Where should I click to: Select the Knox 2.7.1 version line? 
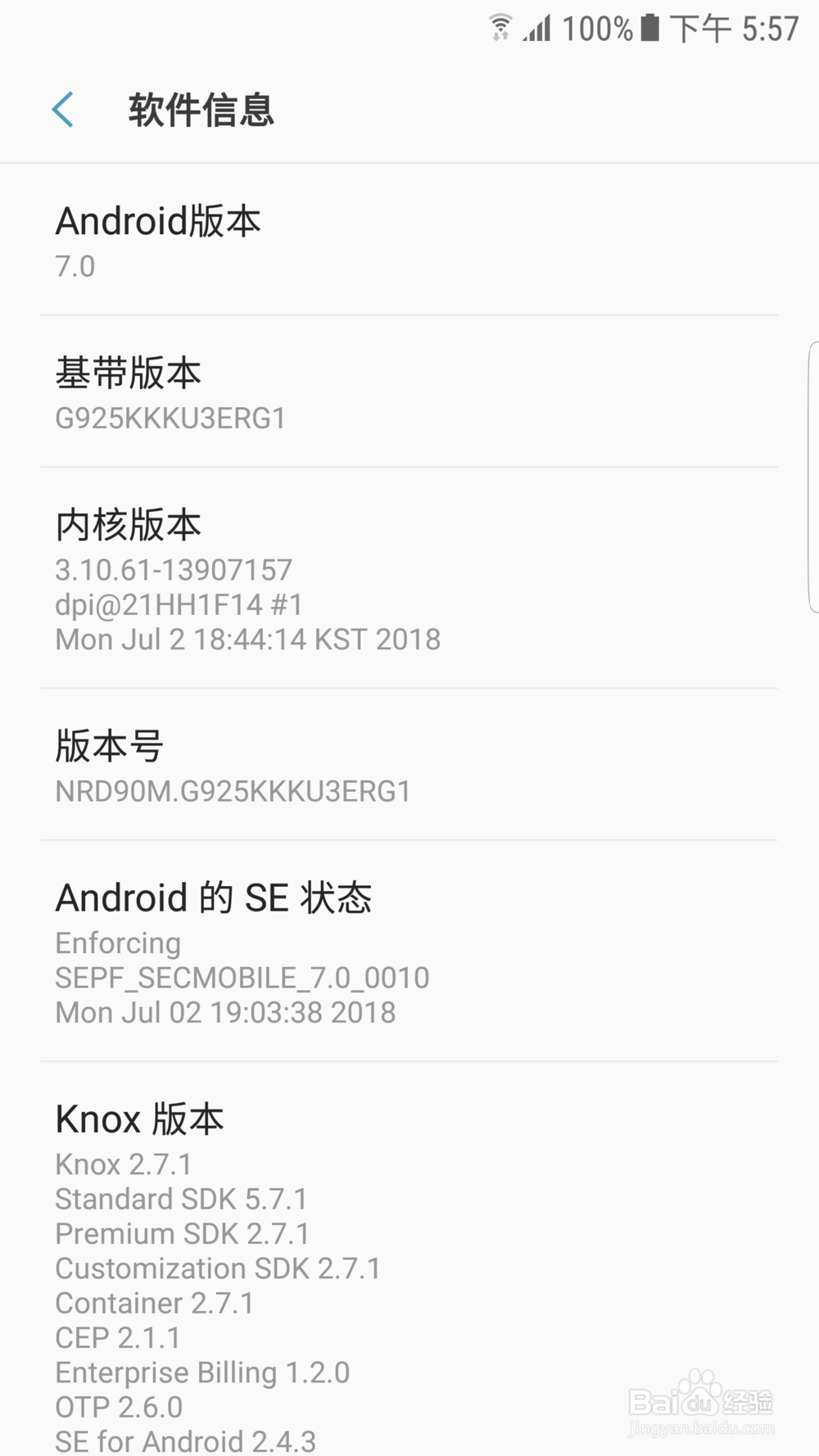coord(123,1164)
